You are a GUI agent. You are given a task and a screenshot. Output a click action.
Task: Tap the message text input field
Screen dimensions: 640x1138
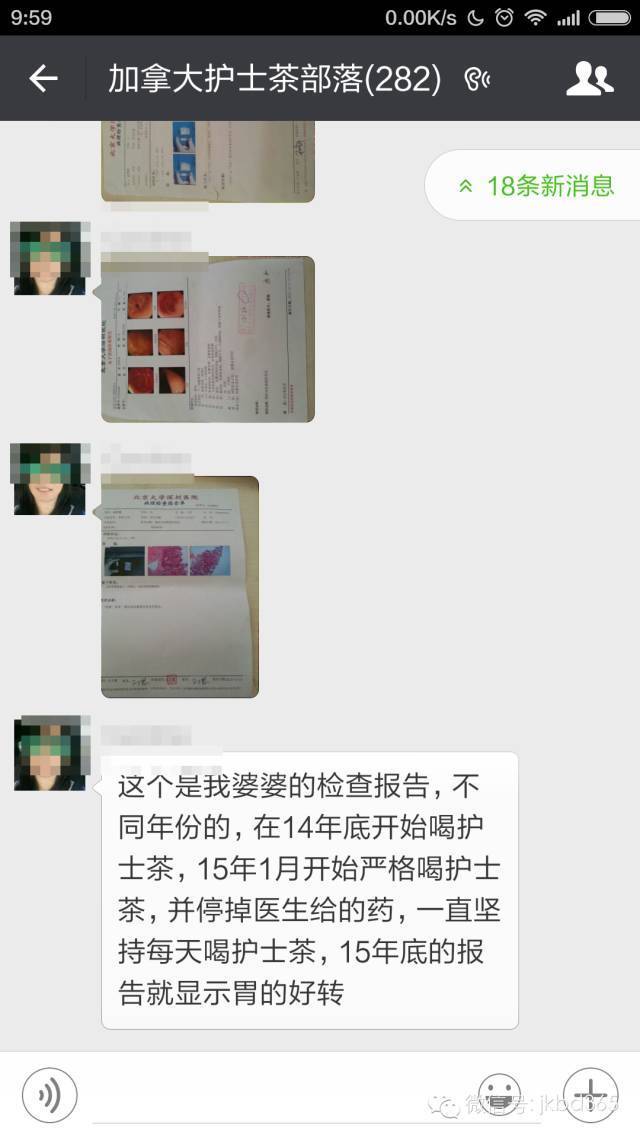click(x=275, y=1094)
